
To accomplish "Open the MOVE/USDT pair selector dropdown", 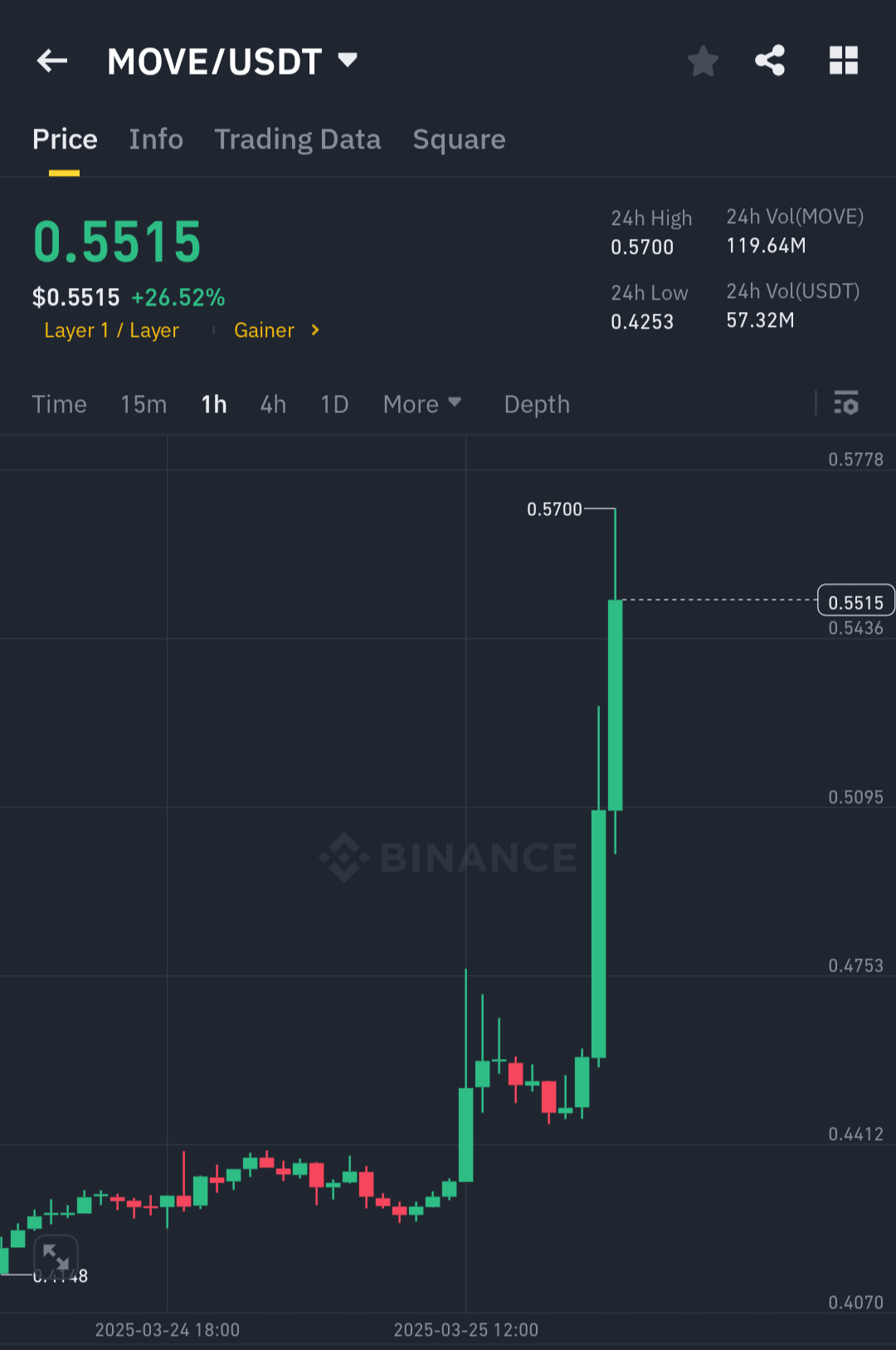I will point(348,59).
